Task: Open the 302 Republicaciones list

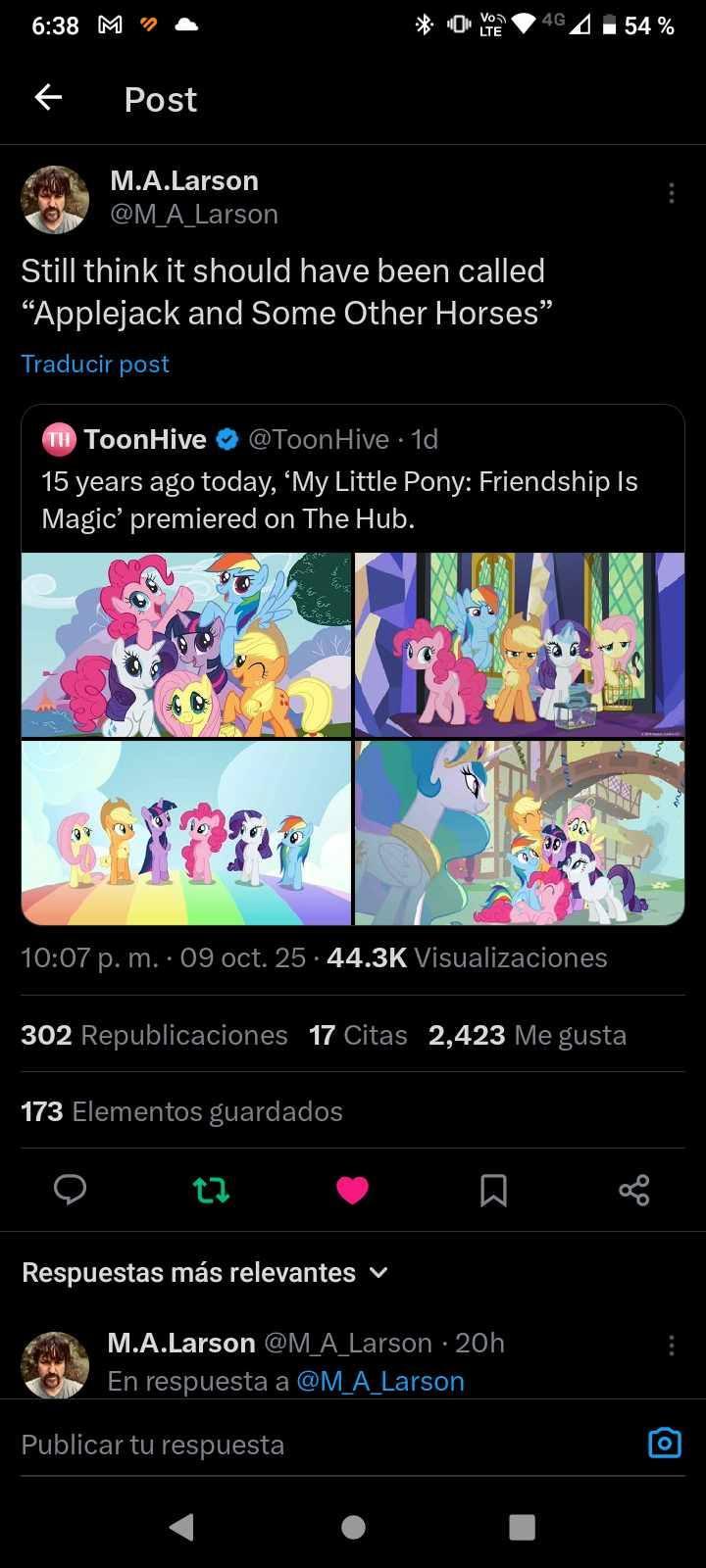Action: point(154,1035)
